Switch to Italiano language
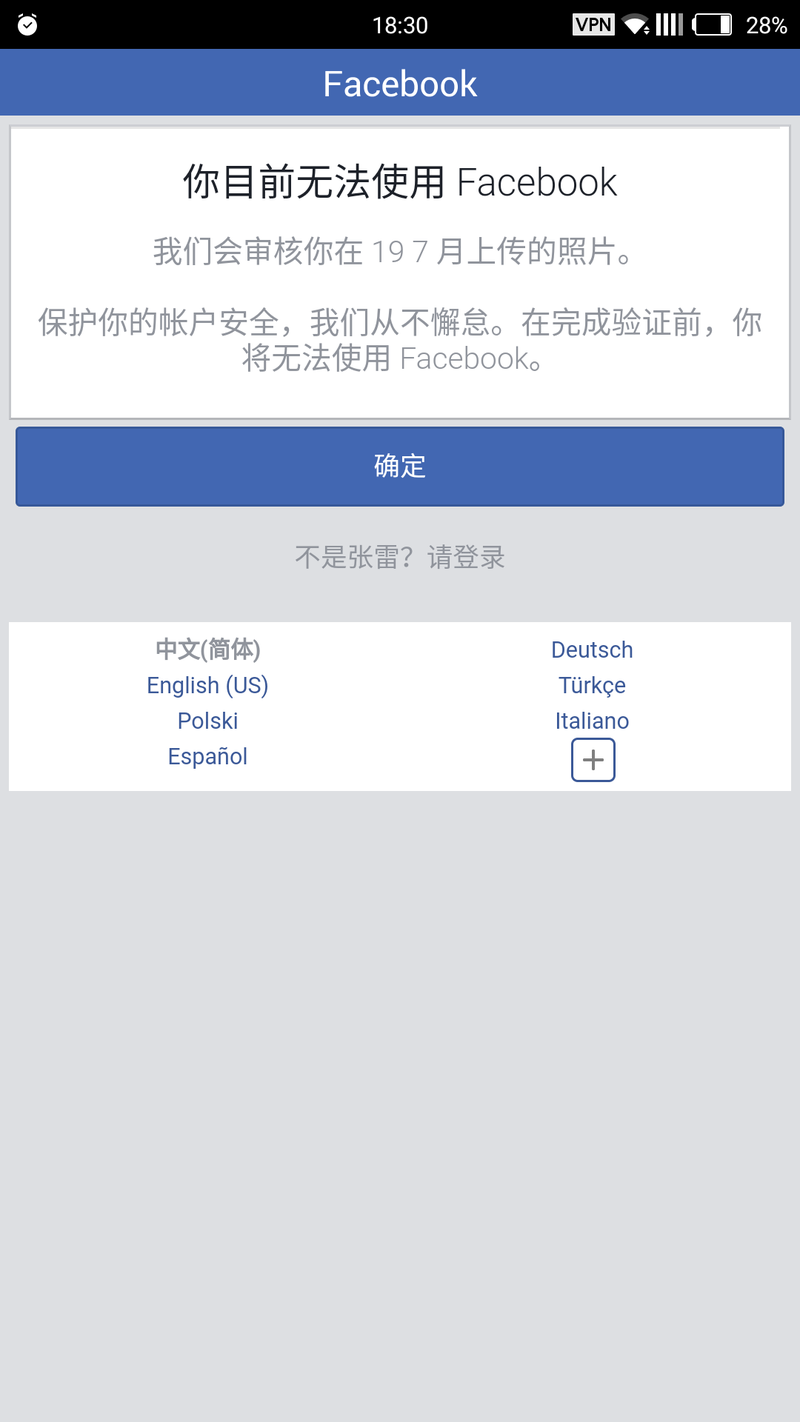800x1422 pixels. coord(592,721)
